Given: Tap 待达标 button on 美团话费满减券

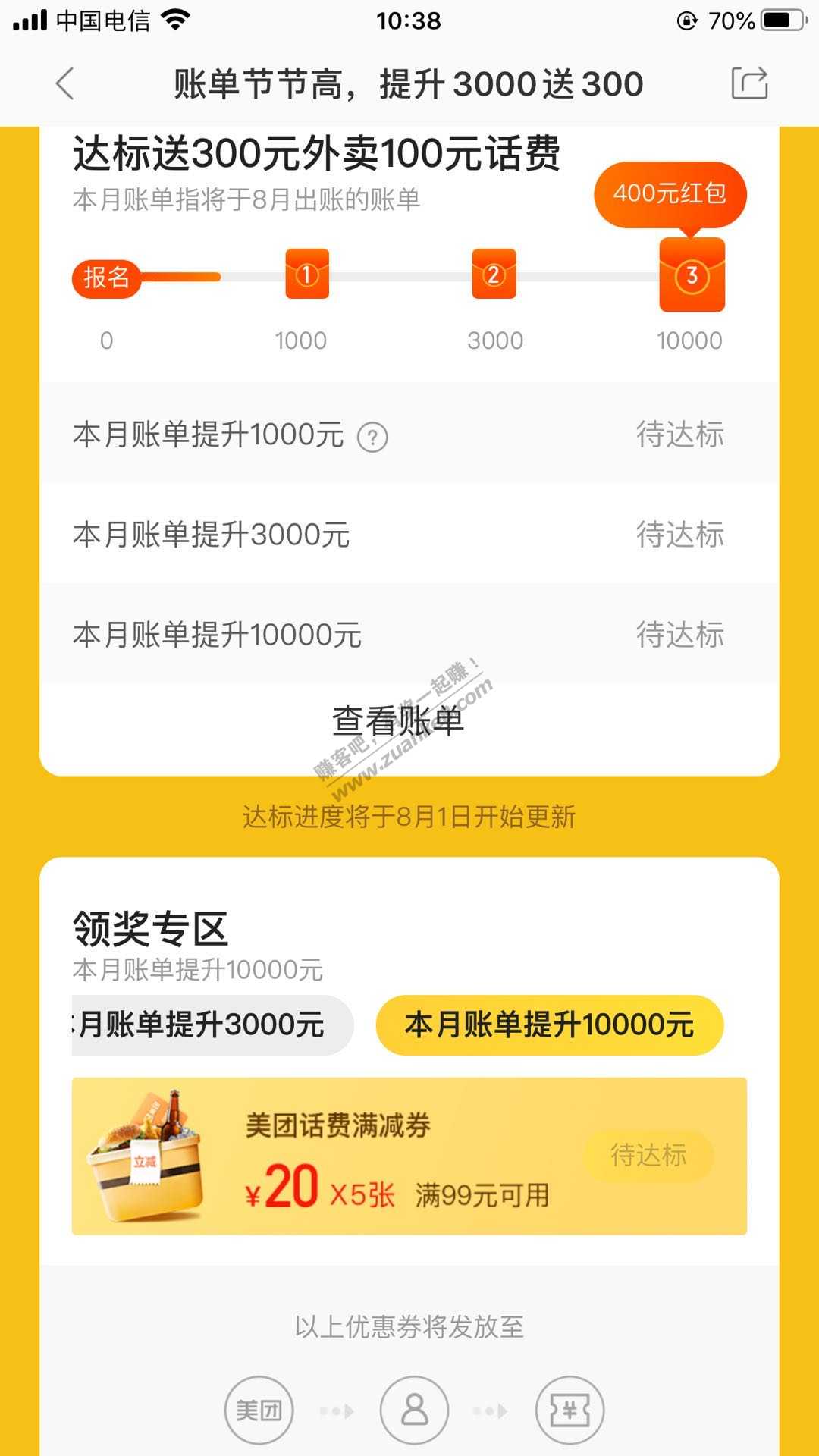Looking at the screenshot, I should [648, 1156].
